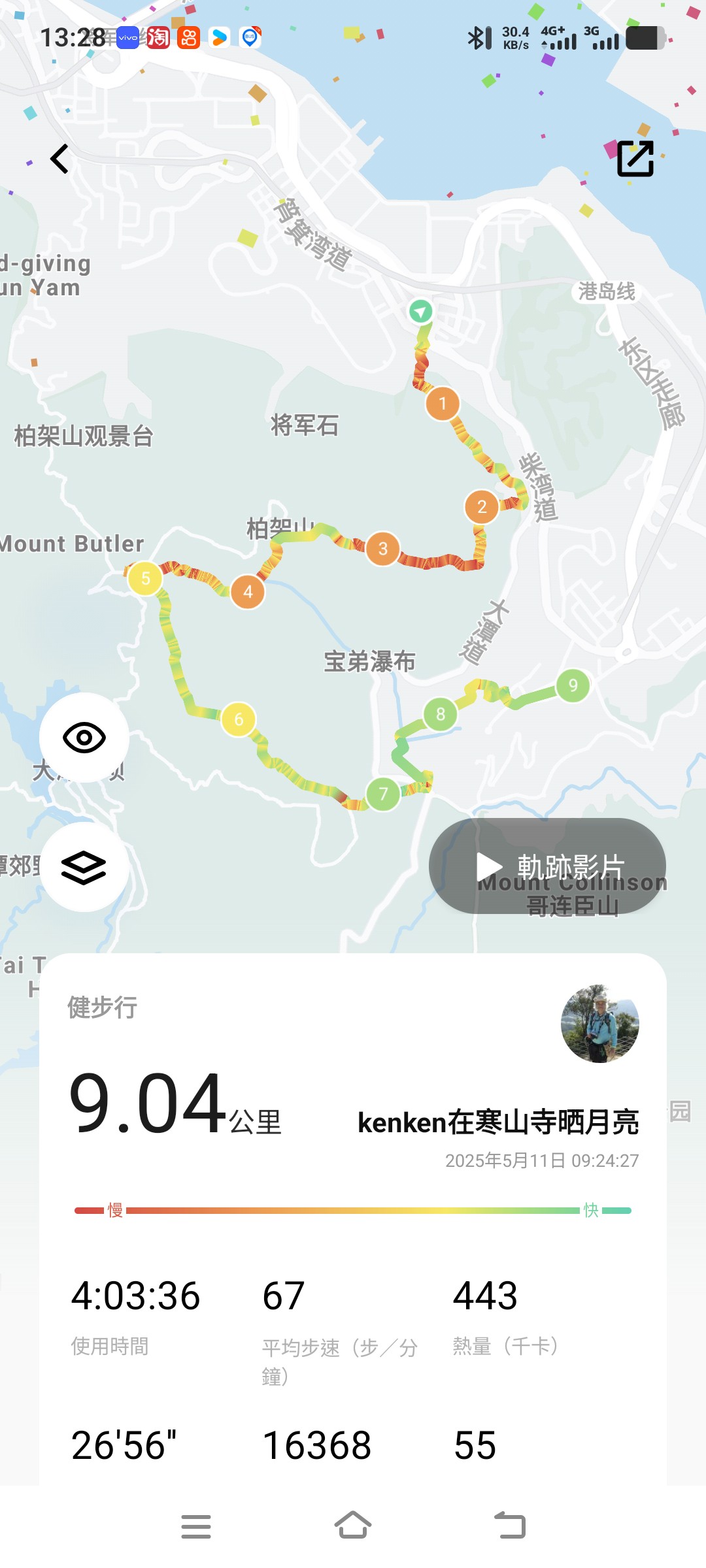Go back using the top-left arrow
706x1568 pixels.
[59, 159]
